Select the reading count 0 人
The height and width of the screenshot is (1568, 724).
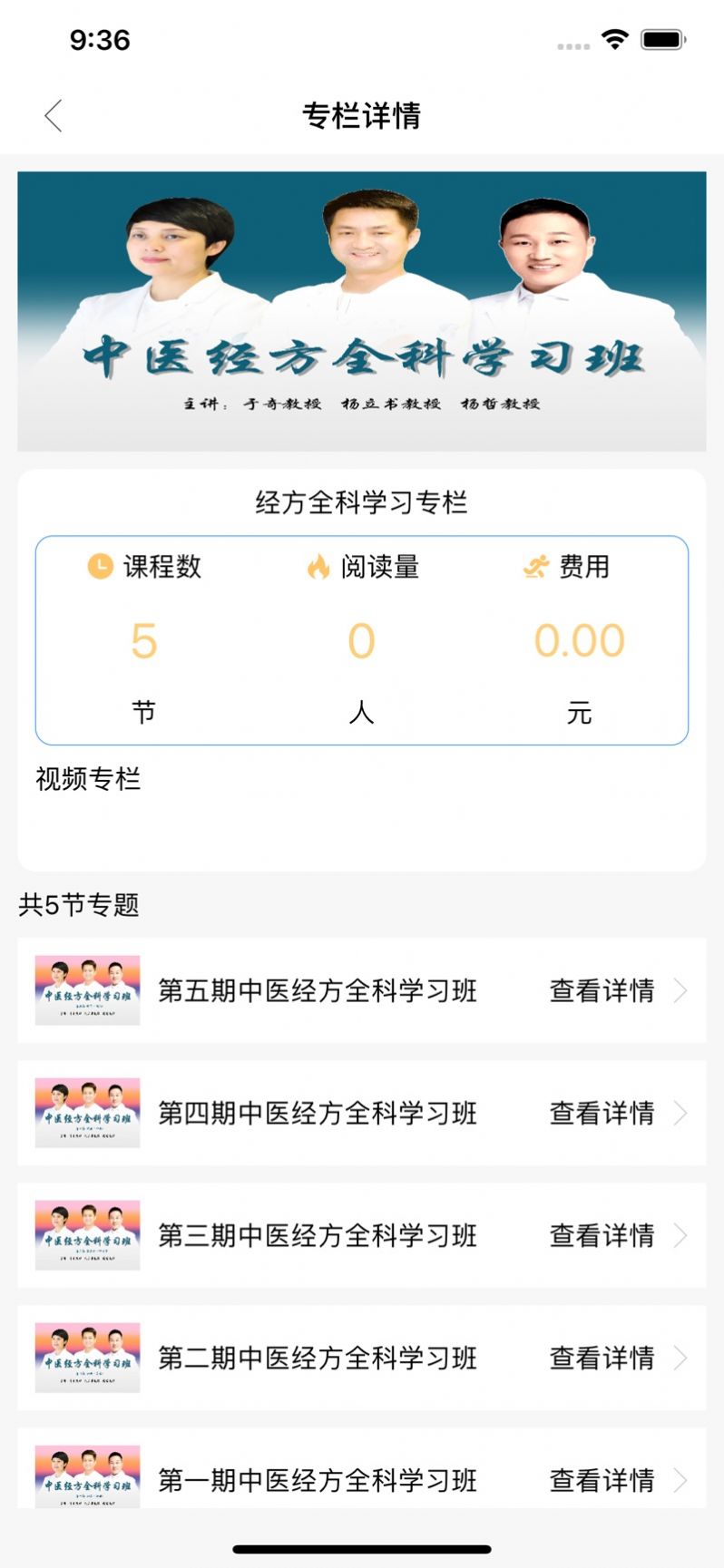pos(364,639)
